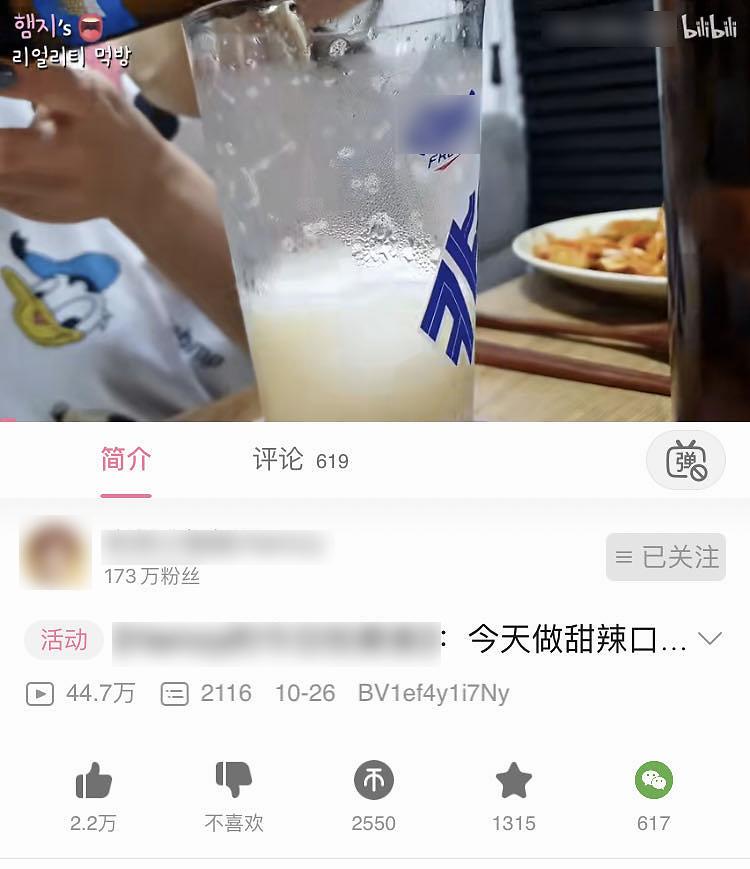750x869 pixels.
Task: Open the 活动 activity tag
Action: pos(63,642)
